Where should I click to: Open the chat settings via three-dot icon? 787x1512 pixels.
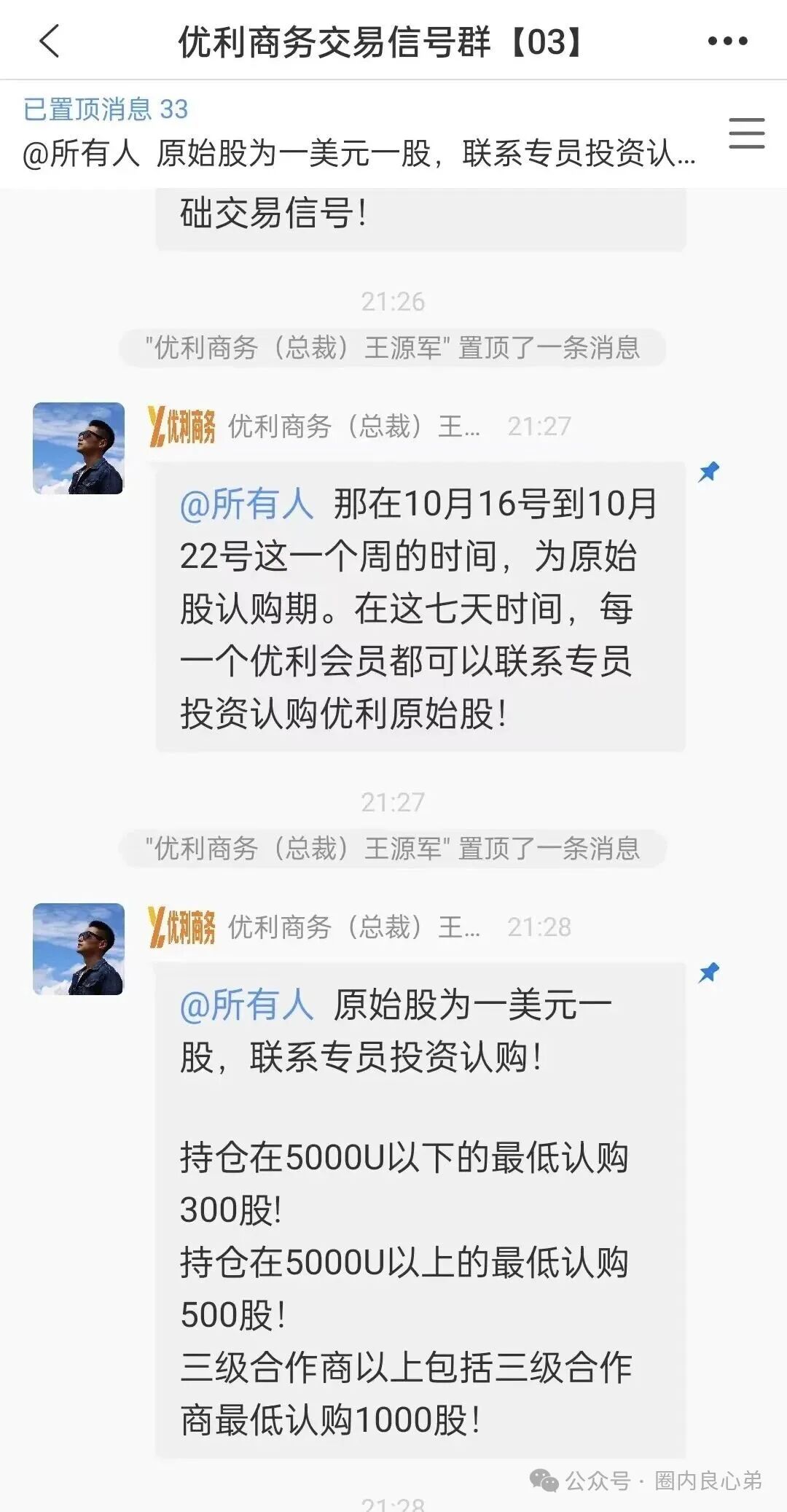(727, 42)
